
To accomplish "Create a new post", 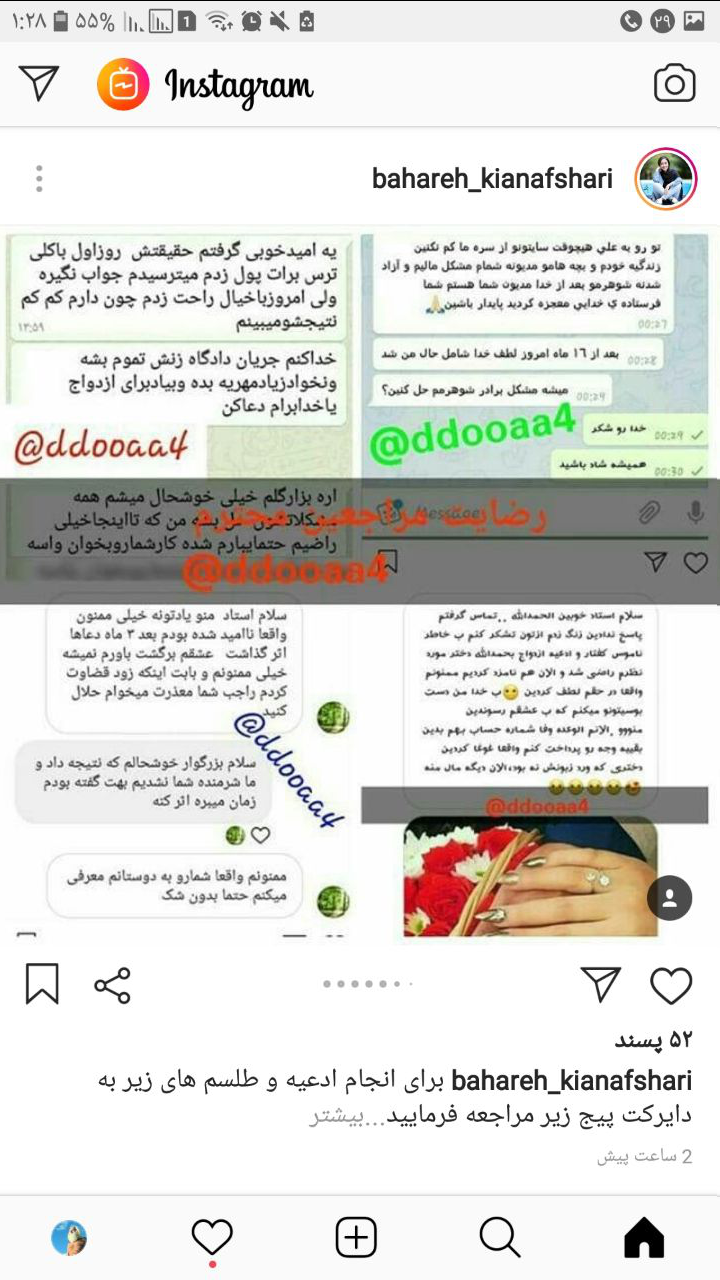I will tap(356, 1238).
